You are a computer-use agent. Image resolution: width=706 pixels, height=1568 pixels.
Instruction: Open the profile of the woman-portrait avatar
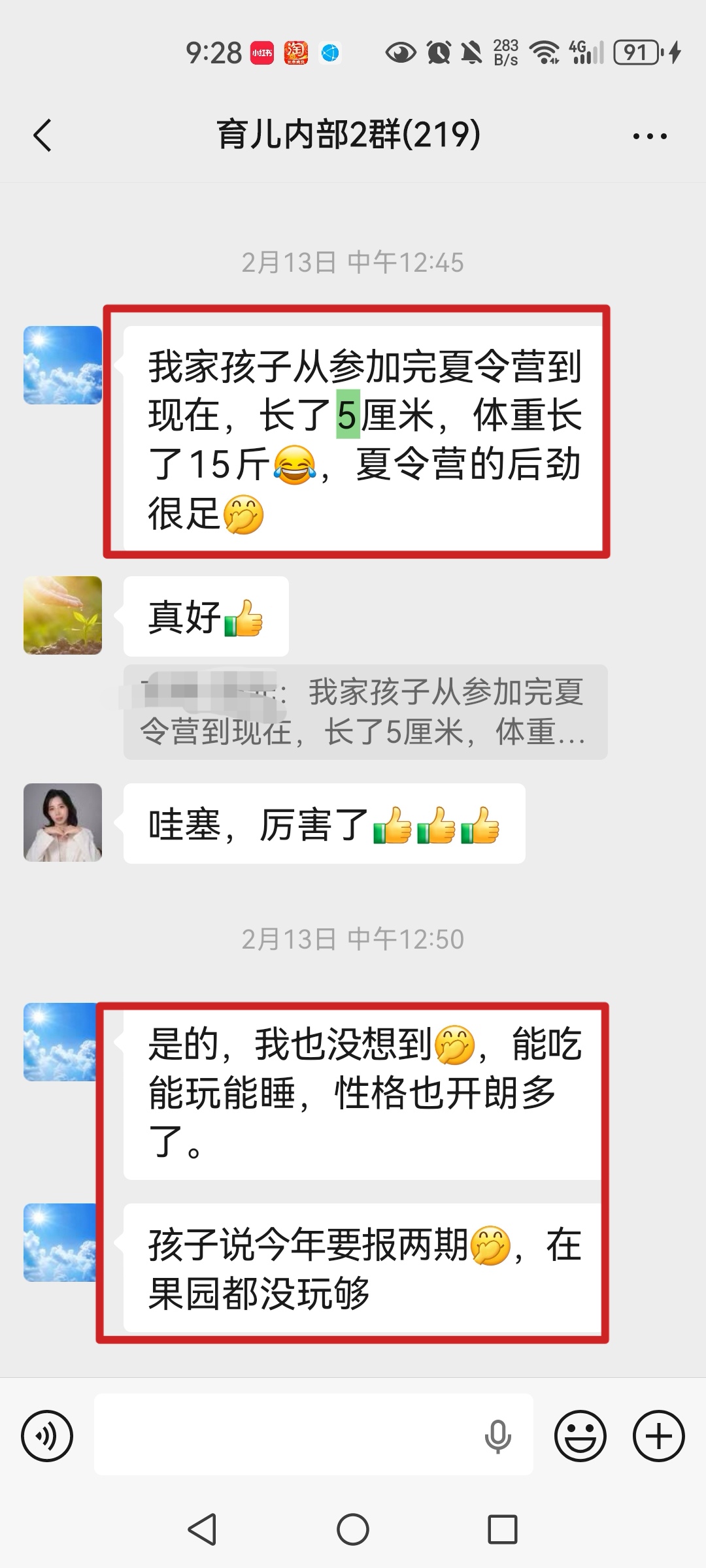tap(63, 823)
